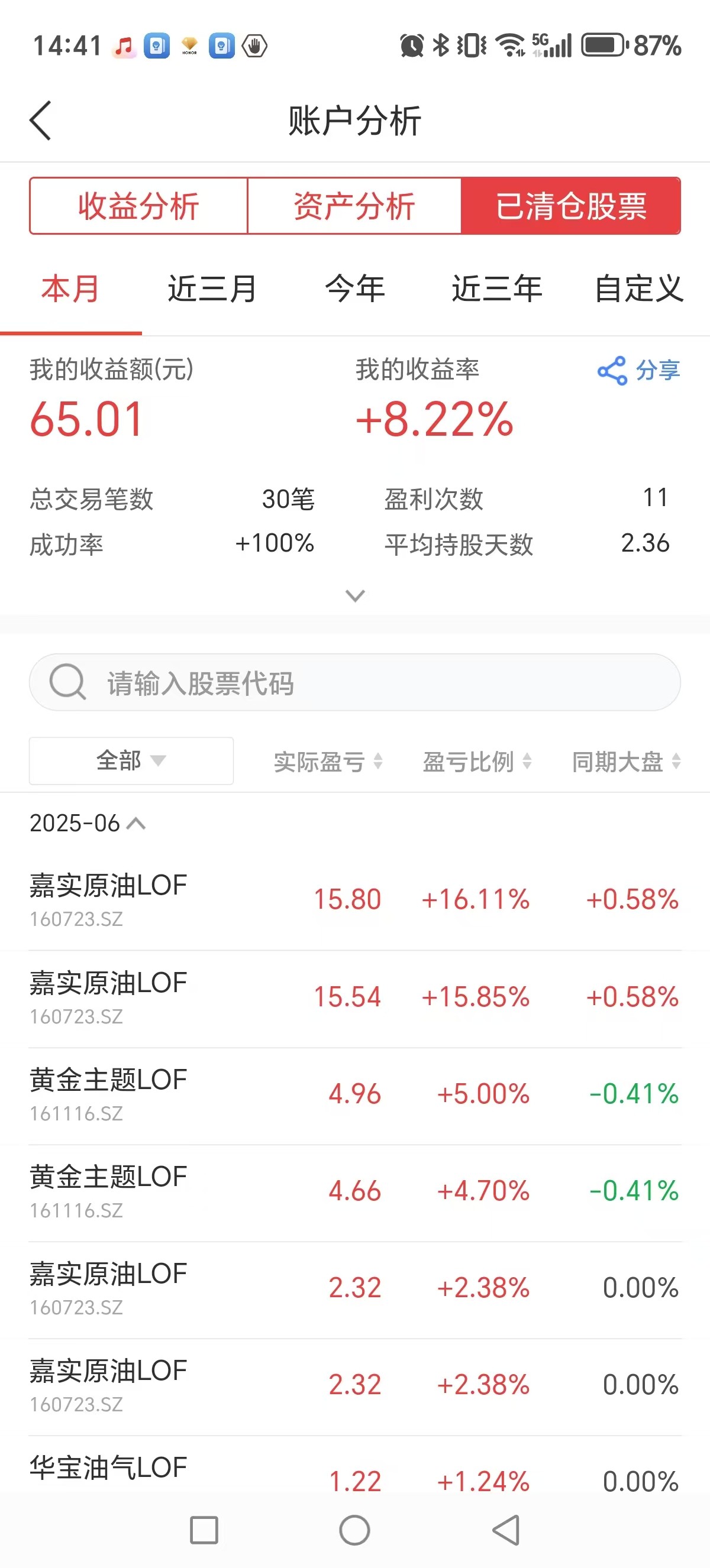The width and height of the screenshot is (710, 1568).
Task: Open 自定义 date range
Action: (639, 289)
